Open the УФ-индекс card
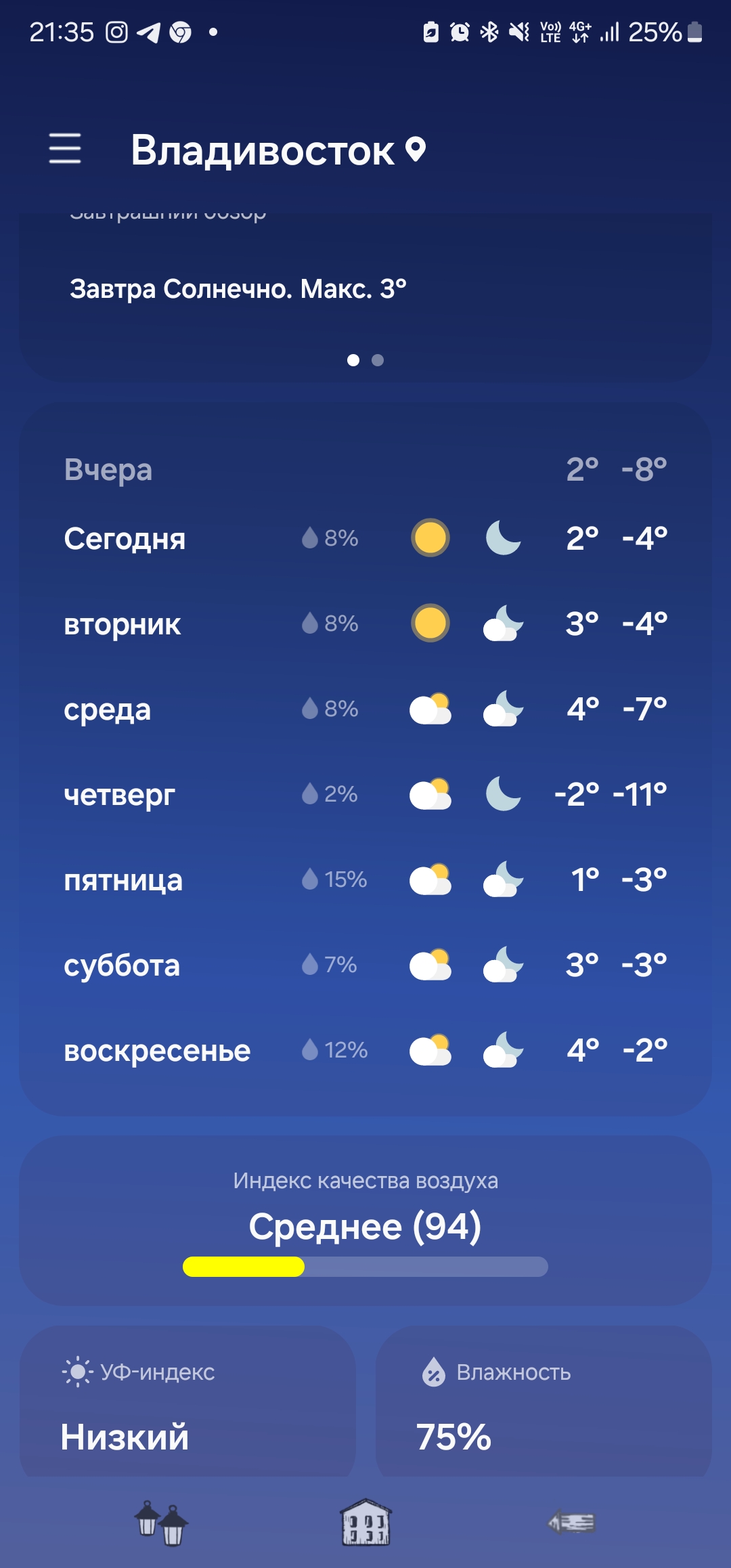The width and height of the screenshot is (731, 1568). click(x=187, y=1403)
